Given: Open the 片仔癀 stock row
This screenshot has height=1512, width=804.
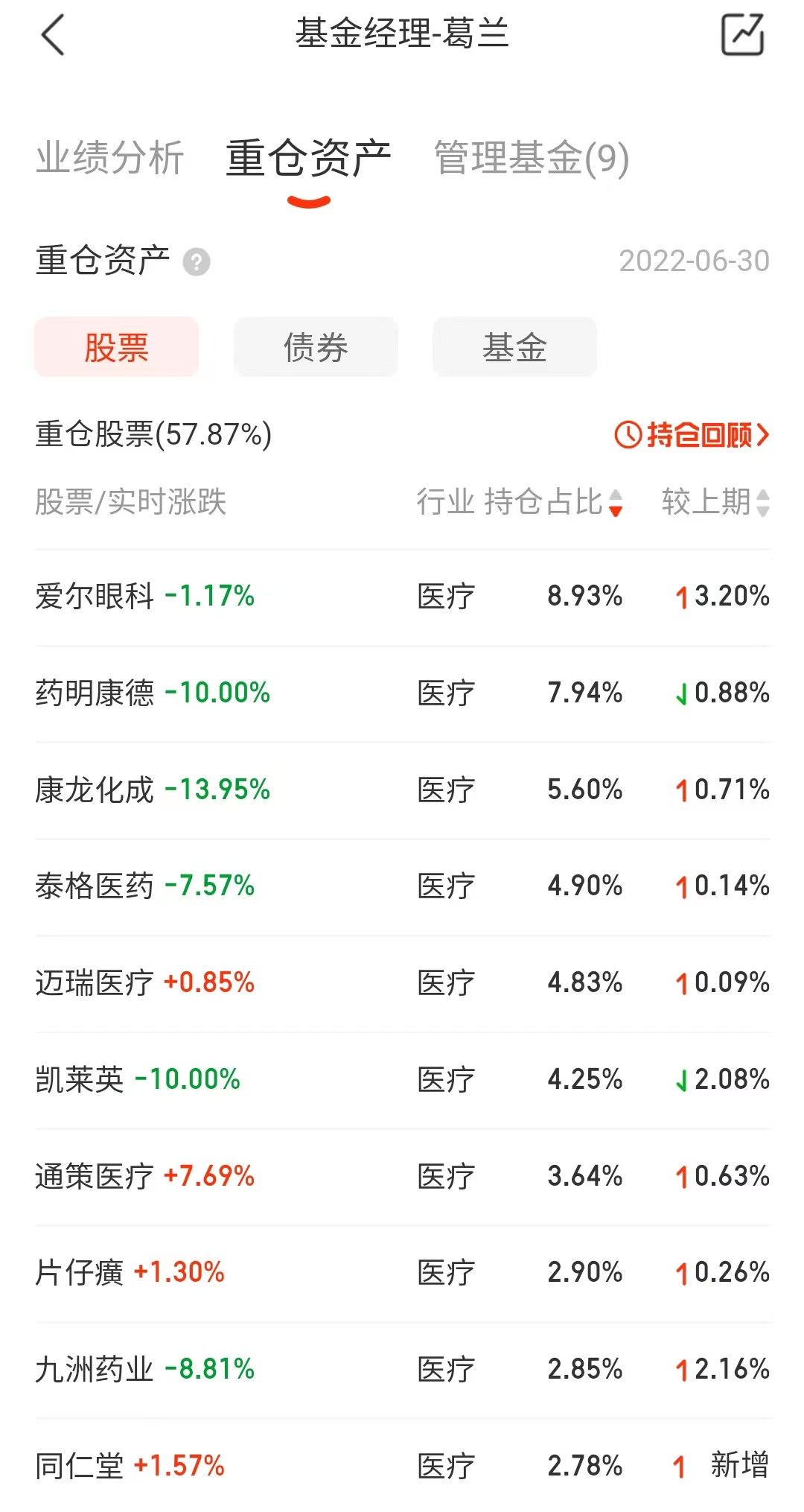Looking at the screenshot, I should point(402,1274).
